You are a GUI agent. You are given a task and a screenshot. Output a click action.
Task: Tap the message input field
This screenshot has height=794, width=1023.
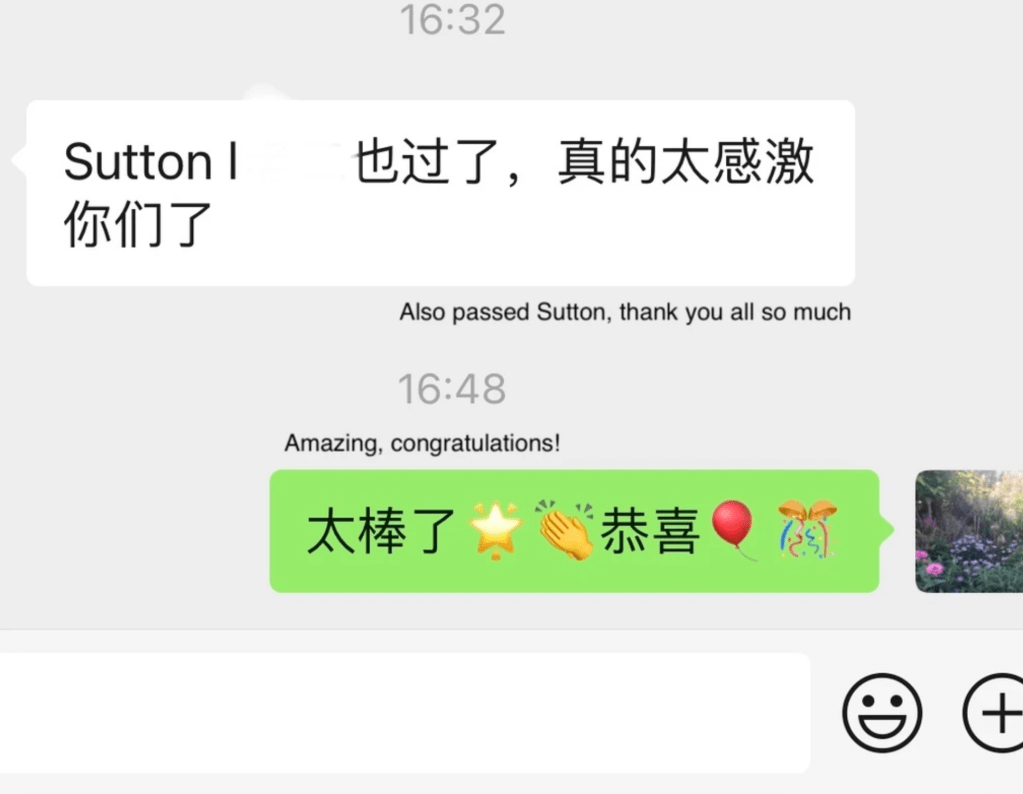coord(400,712)
